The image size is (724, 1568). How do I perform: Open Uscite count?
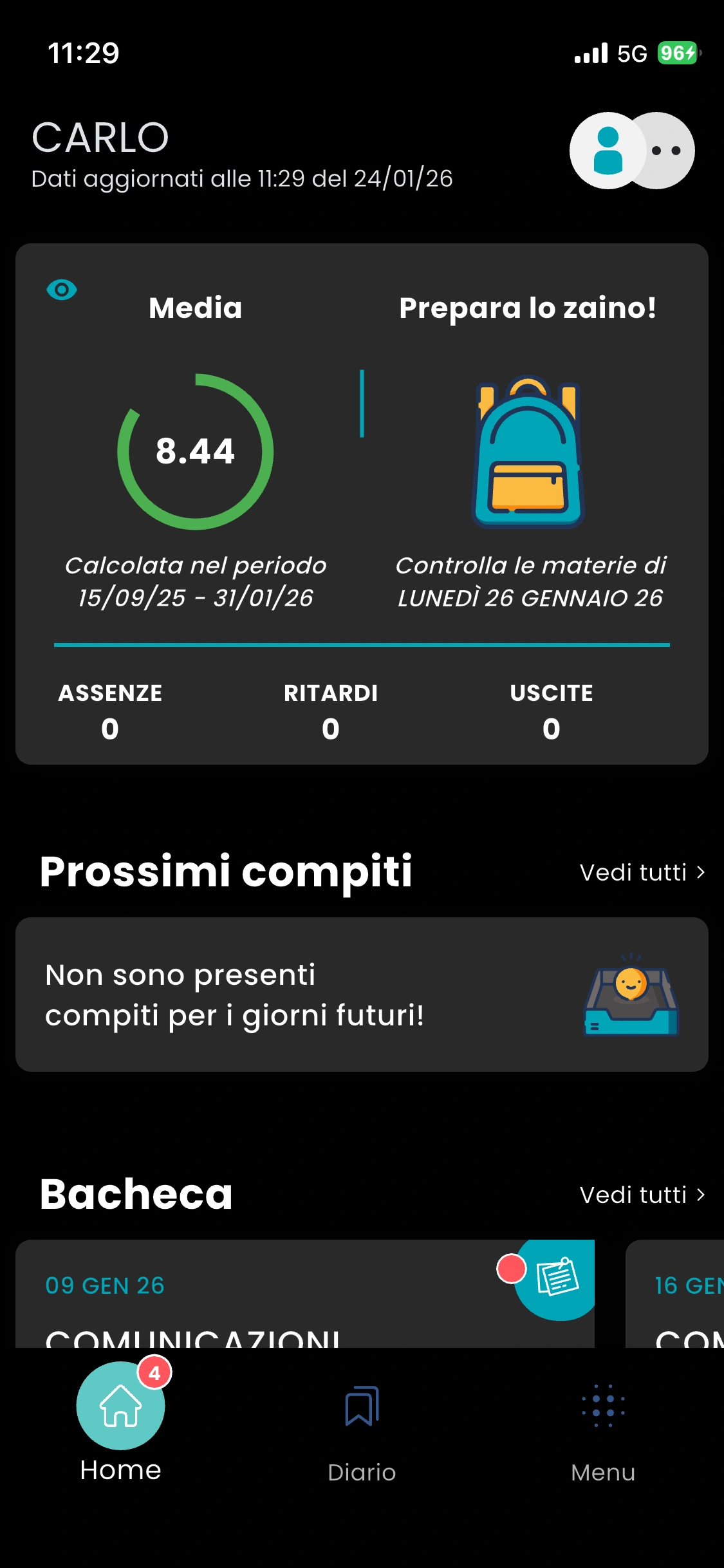551,711
